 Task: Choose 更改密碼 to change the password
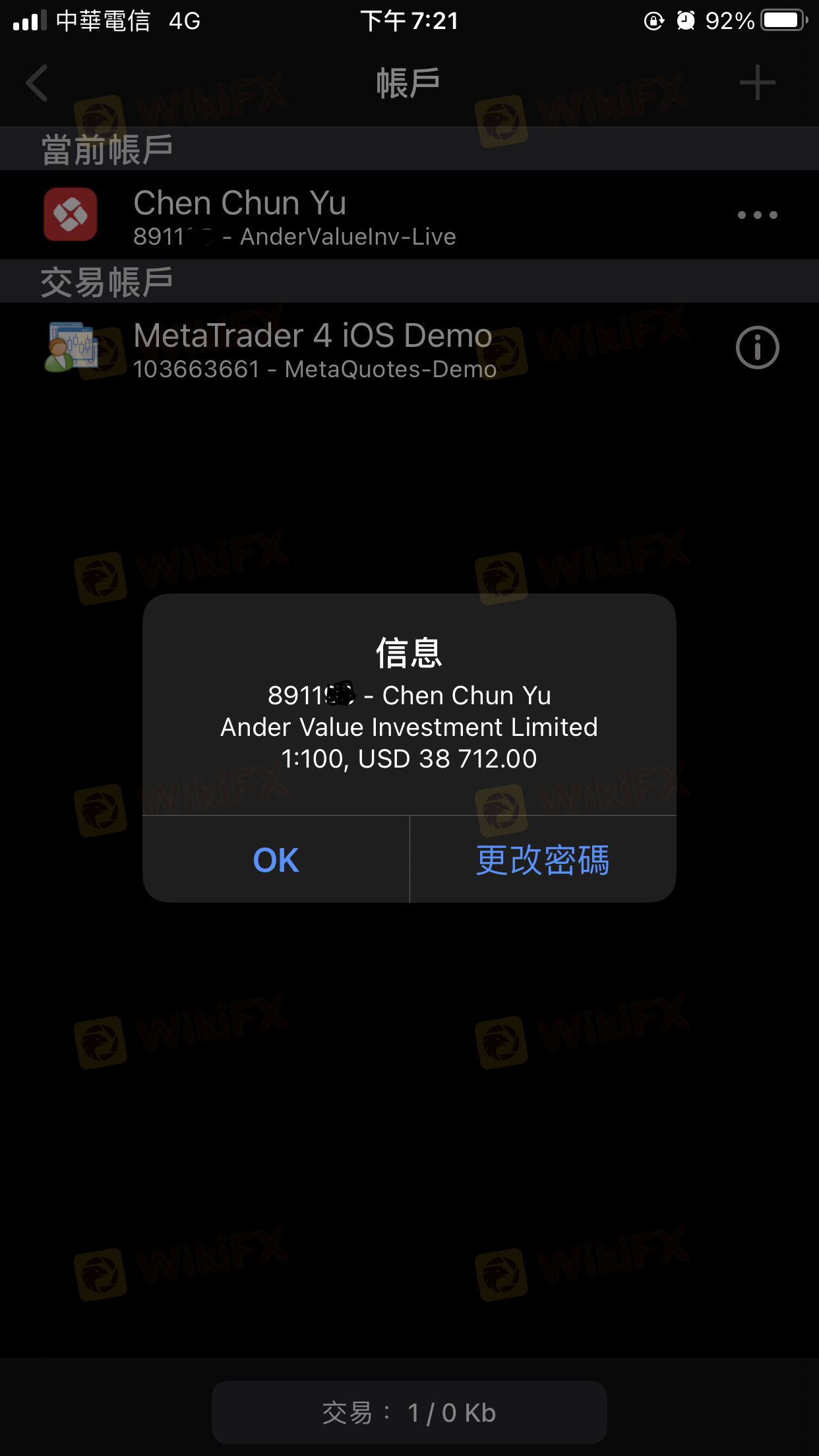click(543, 860)
